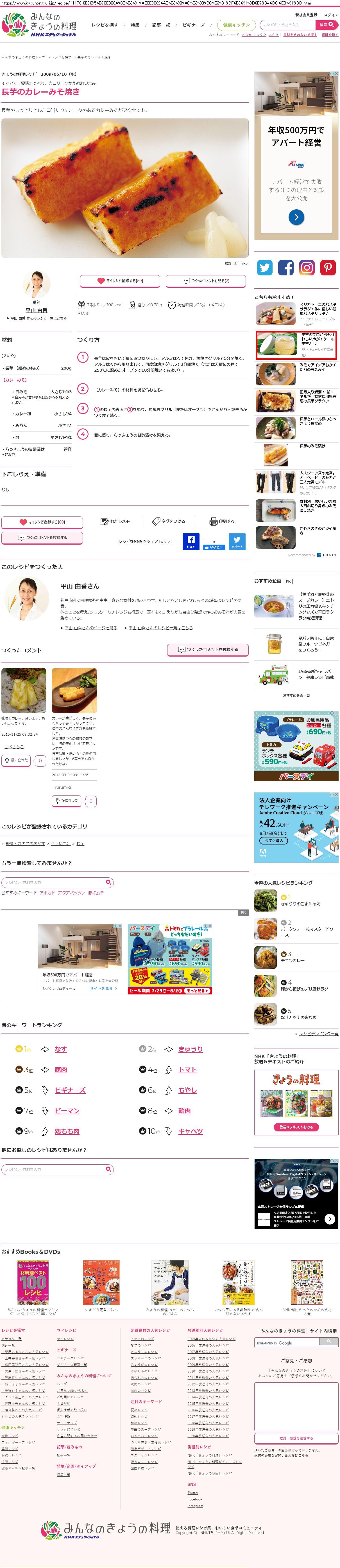The width and height of the screenshot is (340, 1568).
Task: Tap つくったコメントを見る button
Action: pos(206,281)
